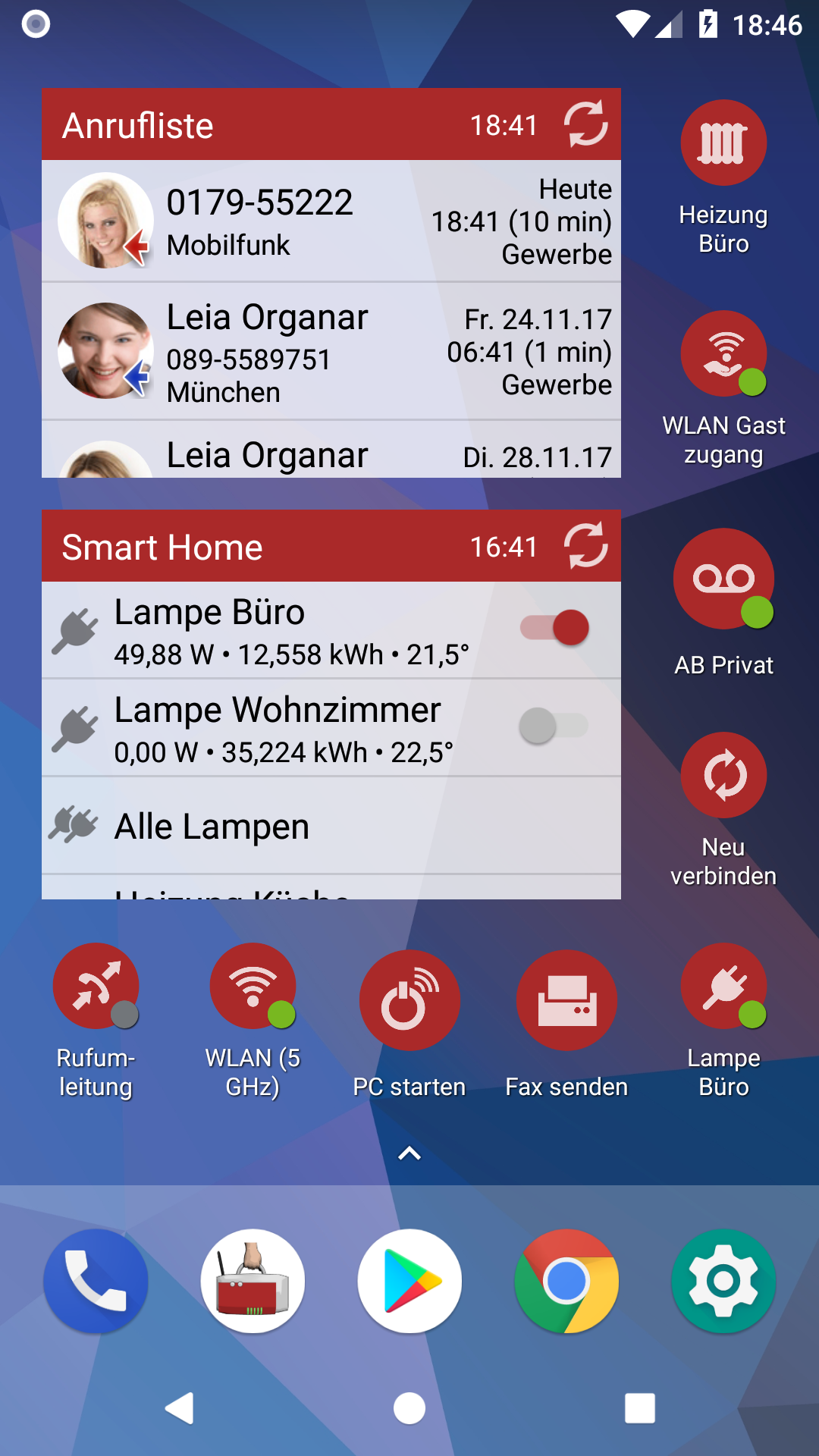Launch the Phone app from dock
The width and height of the screenshot is (819, 1456).
click(x=96, y=1281)
